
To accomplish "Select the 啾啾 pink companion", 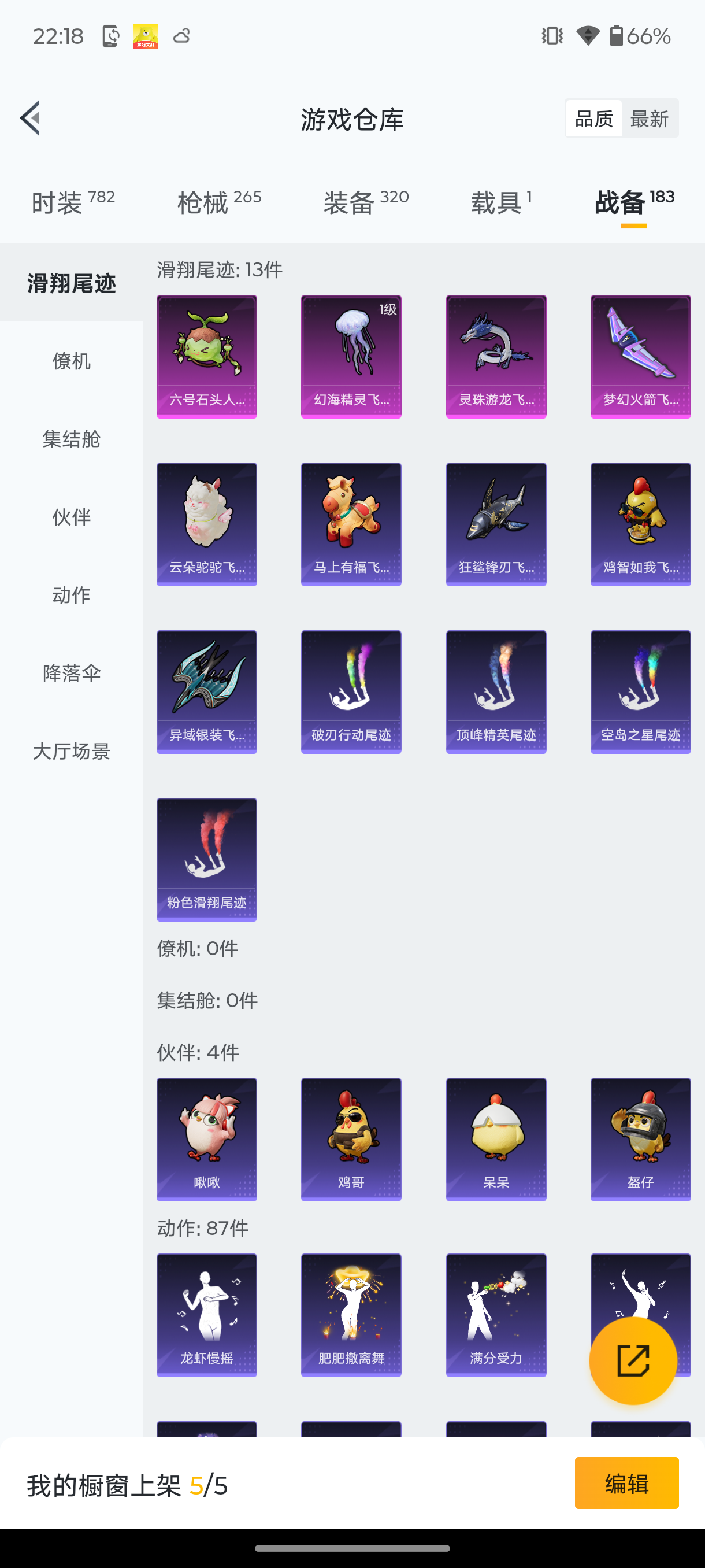I will (x=206, y=1140).
